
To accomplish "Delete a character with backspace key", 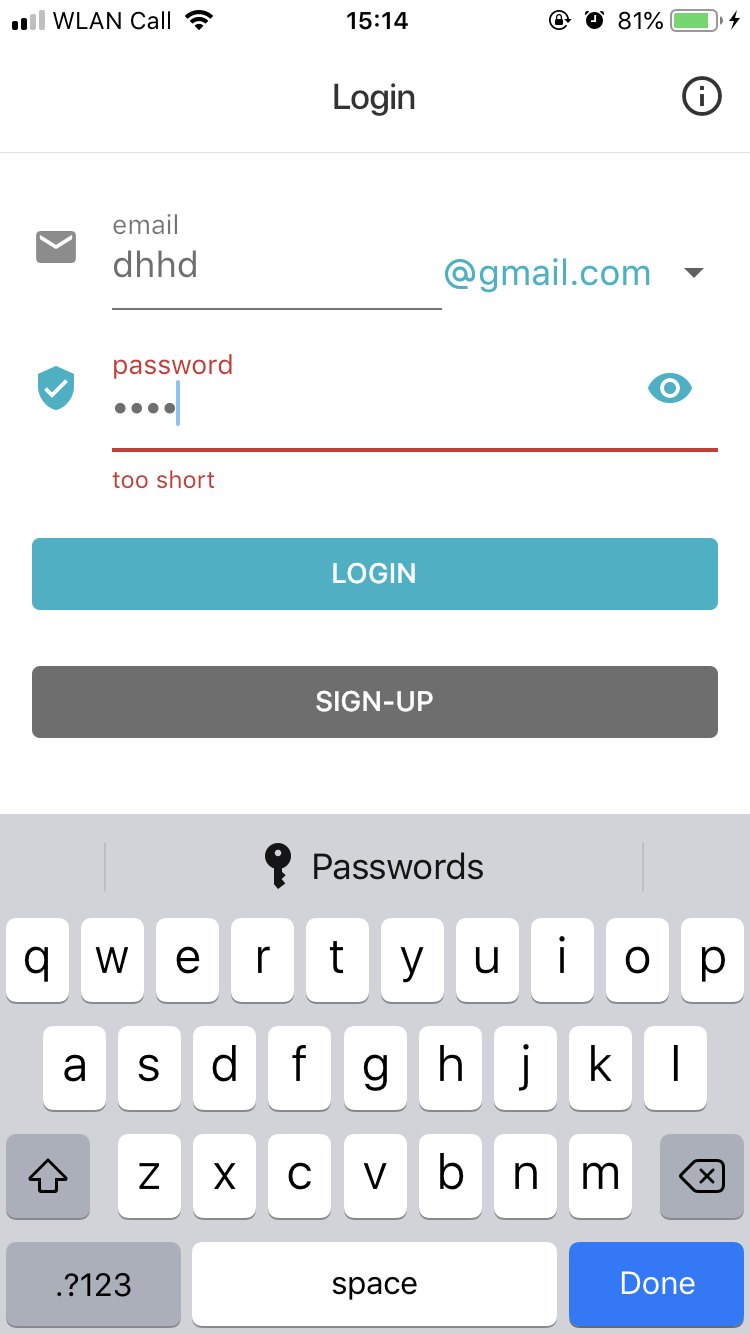I will coord(701,1176).
